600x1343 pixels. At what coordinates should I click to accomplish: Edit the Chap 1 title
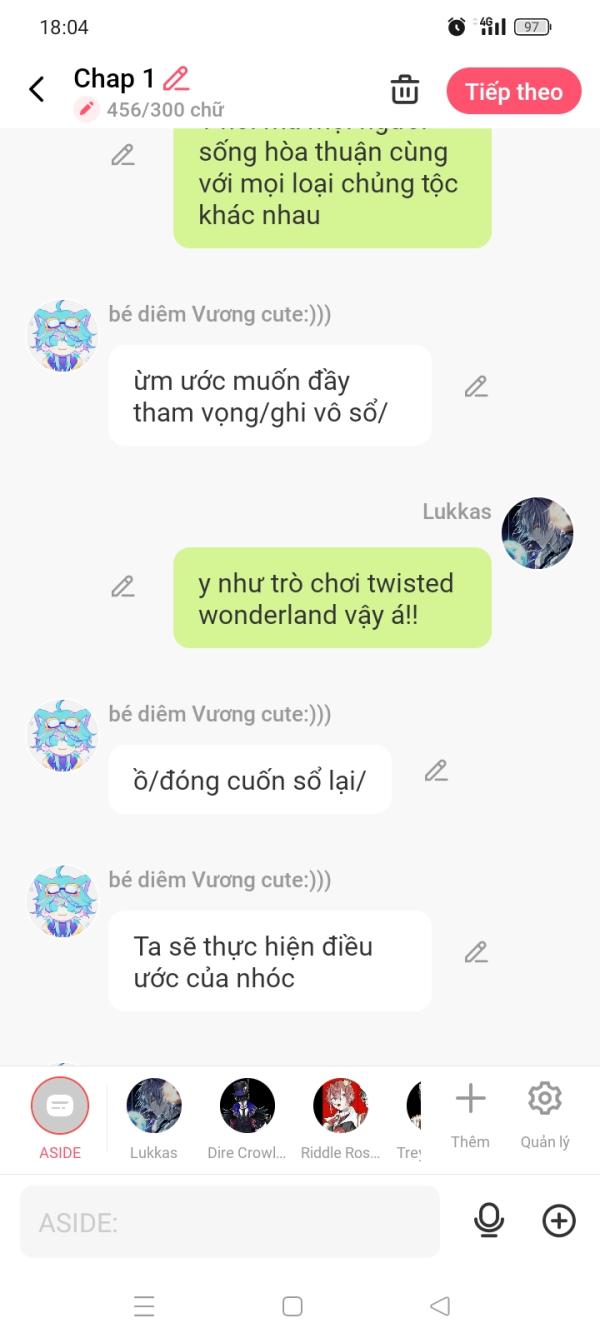pos(177,79)
